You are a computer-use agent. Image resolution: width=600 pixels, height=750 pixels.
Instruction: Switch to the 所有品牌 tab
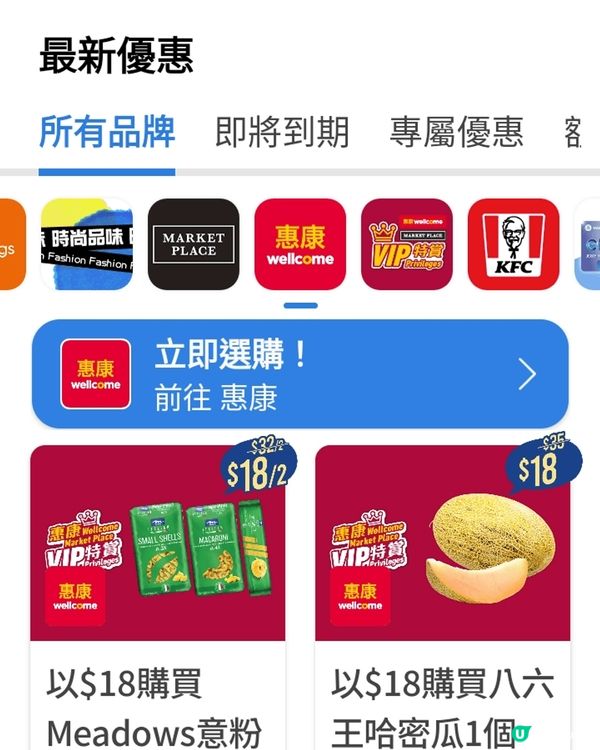107,133
